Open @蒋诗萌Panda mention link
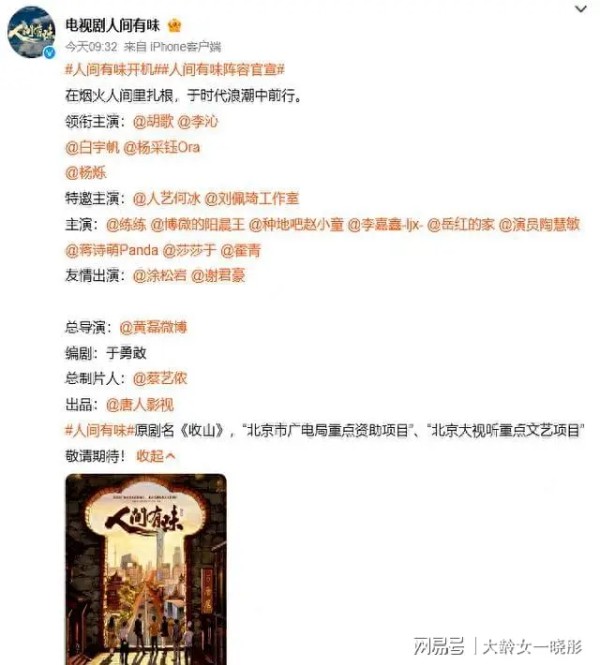The height and width of the screenshot is (665, 600). (x=111, y=250)
